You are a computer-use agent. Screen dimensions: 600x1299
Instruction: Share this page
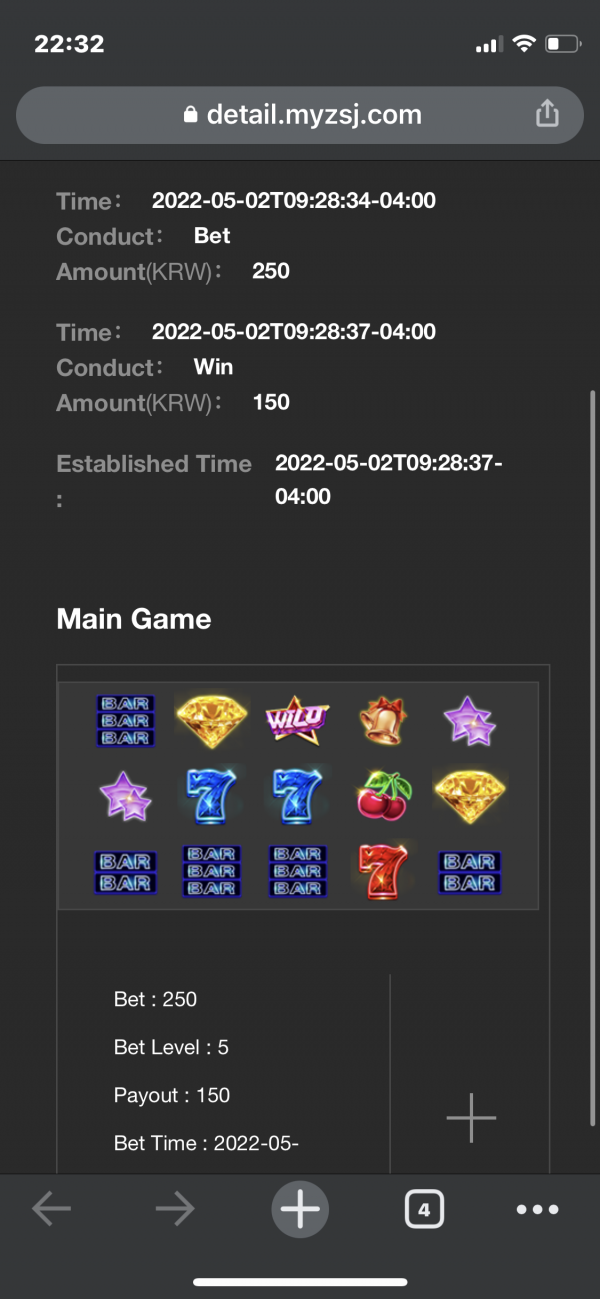click(547, 114)
